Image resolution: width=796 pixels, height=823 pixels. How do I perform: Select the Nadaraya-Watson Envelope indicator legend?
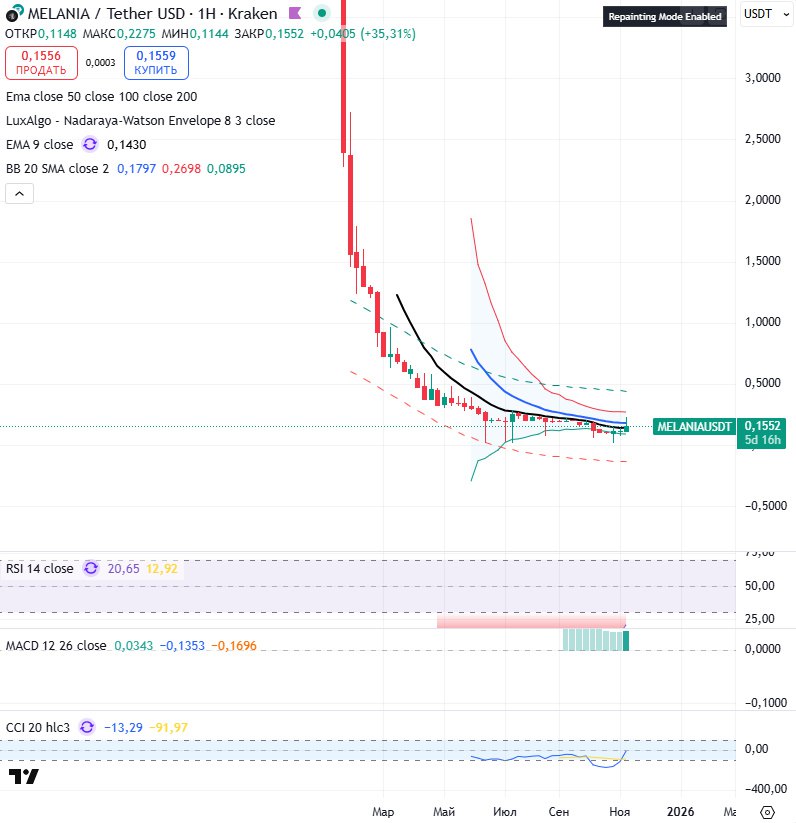[140, 121]
